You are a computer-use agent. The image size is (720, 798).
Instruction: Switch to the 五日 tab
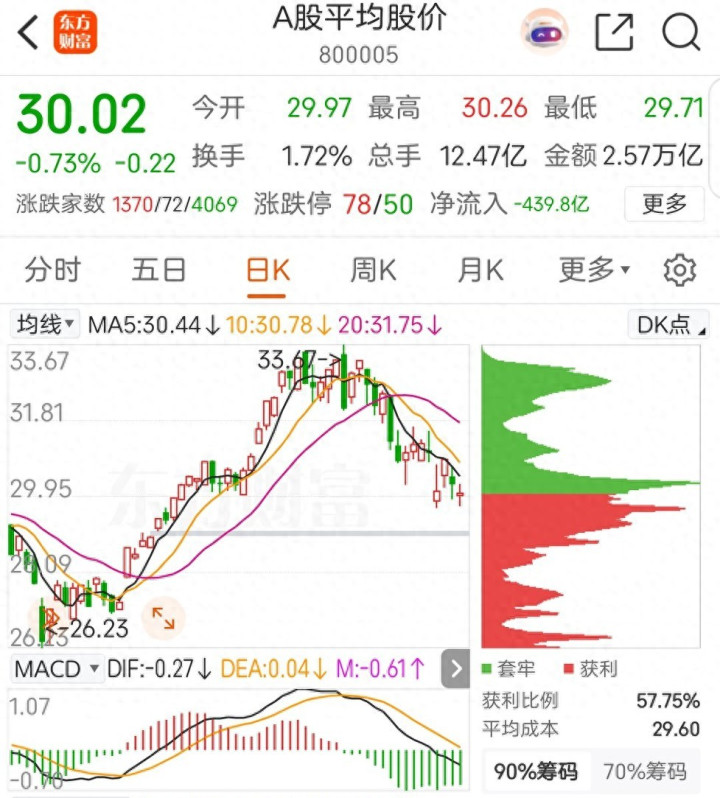[x=159, y=270]
